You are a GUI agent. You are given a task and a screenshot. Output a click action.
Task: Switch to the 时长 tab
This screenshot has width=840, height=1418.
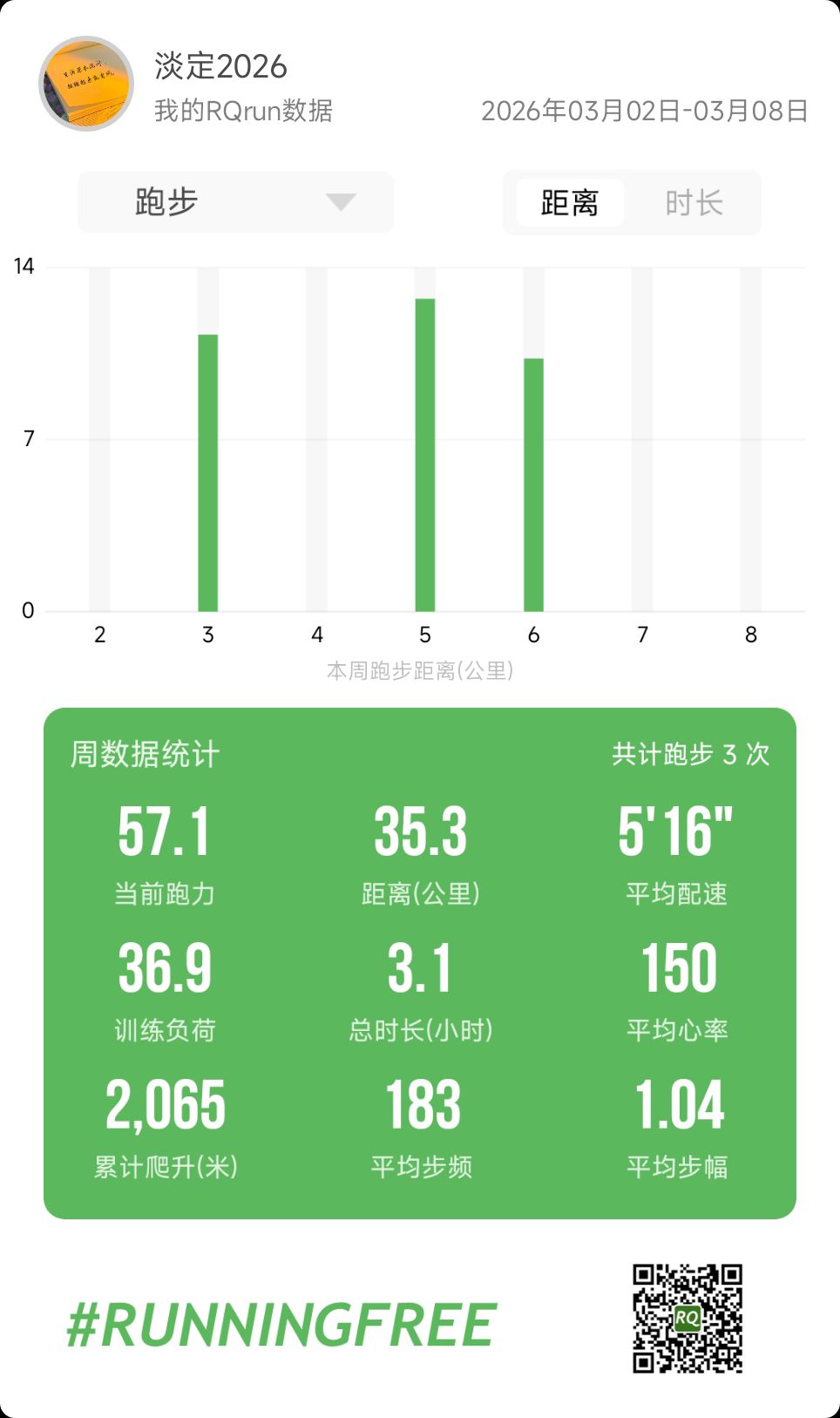point(694,203)
